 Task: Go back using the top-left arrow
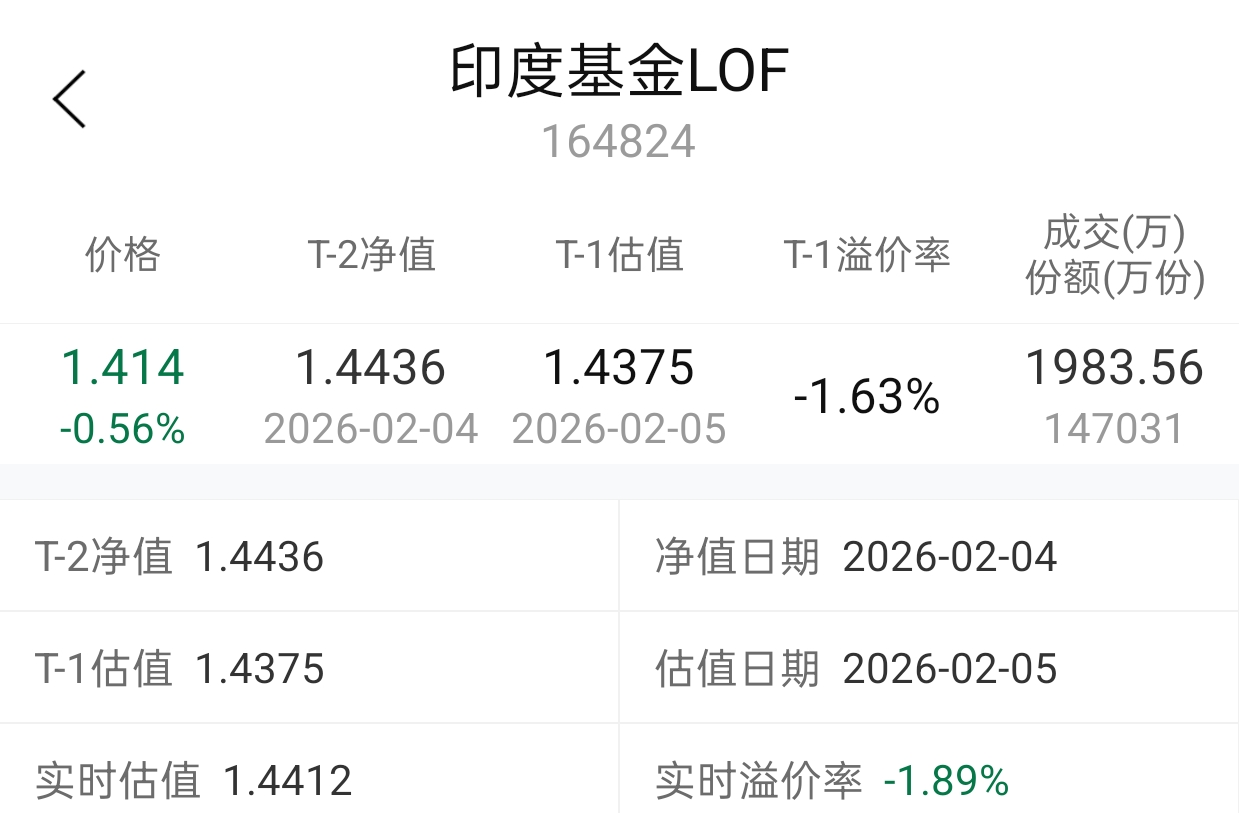tap(69, 99)
